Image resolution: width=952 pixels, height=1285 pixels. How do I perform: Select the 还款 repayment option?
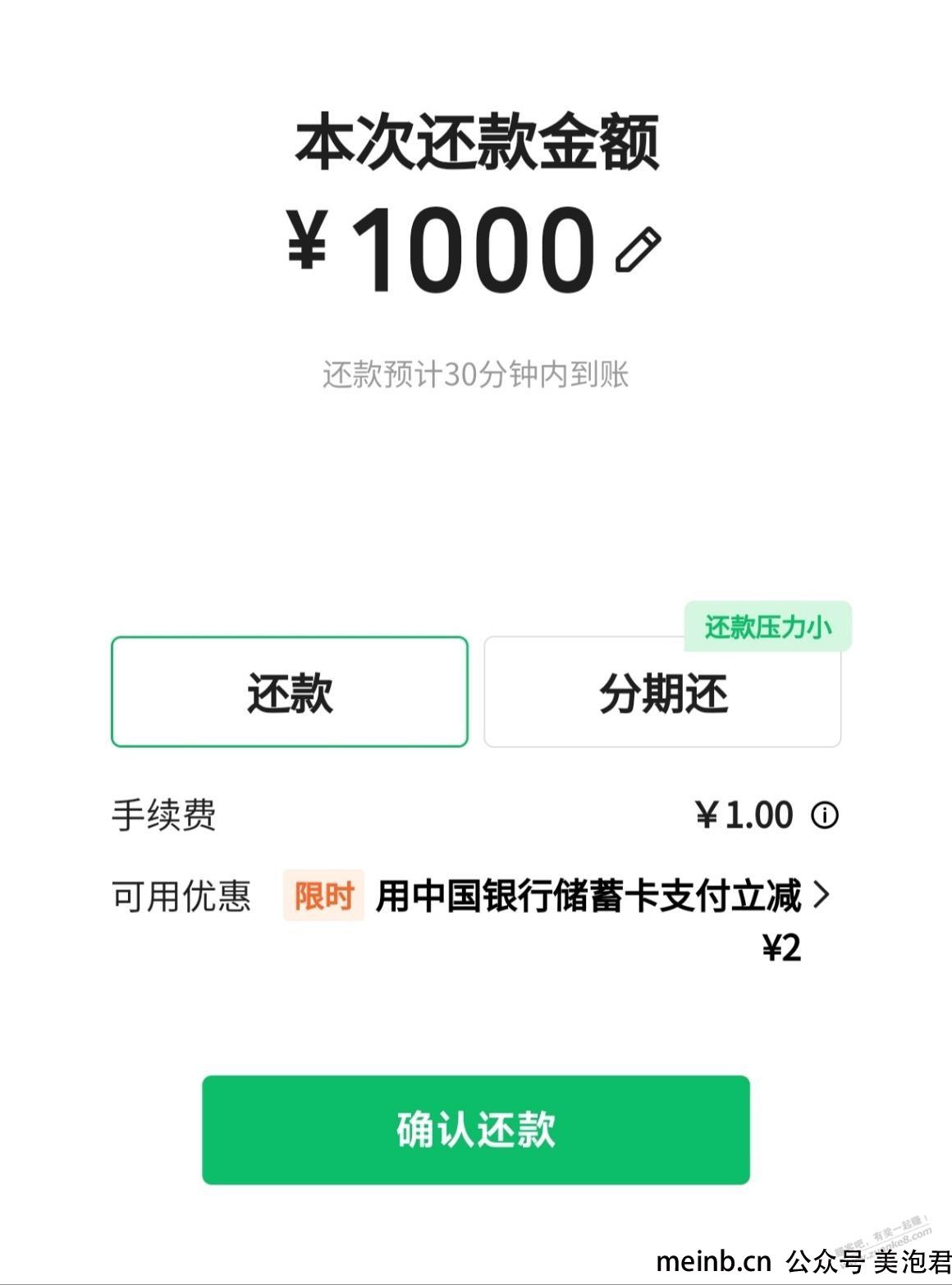[290, 692]
